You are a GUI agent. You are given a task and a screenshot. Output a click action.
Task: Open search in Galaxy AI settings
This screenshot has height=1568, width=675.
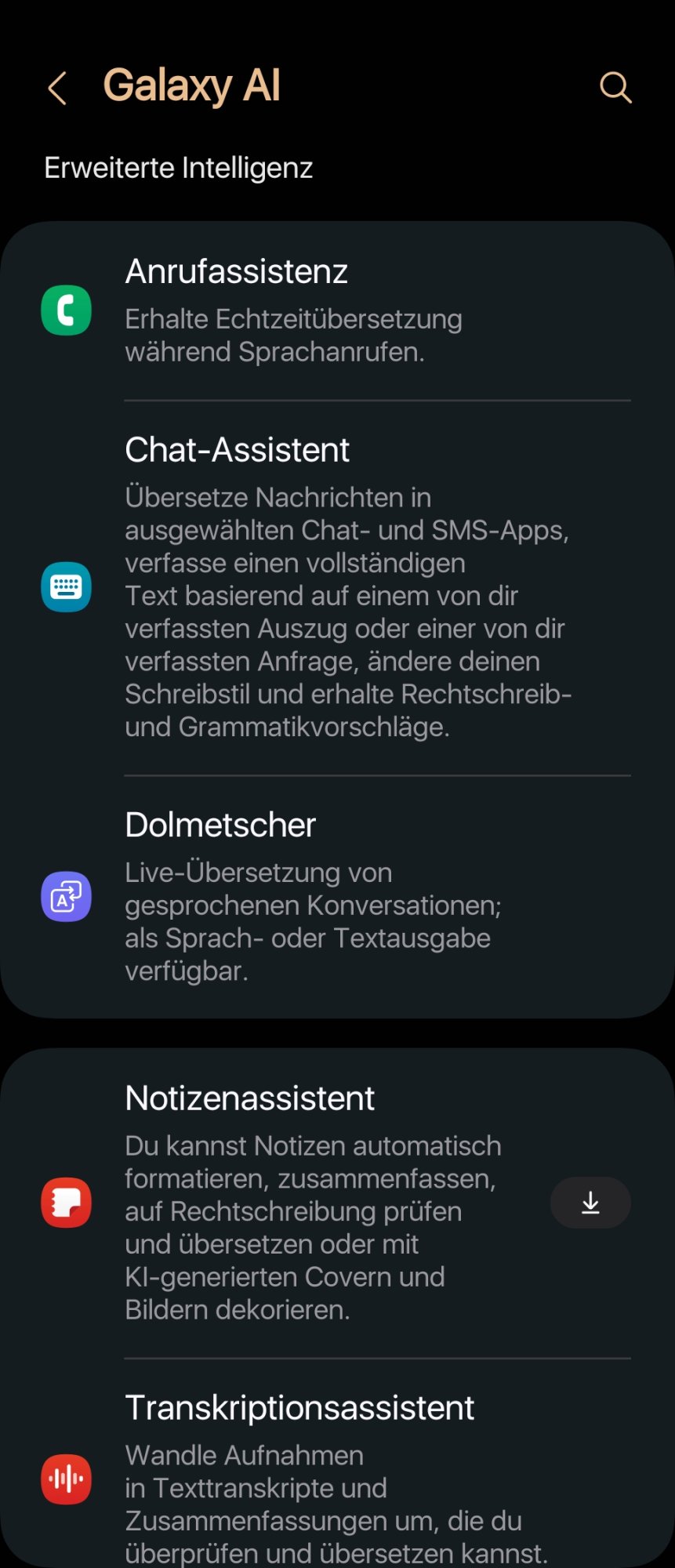click(615, 87)
